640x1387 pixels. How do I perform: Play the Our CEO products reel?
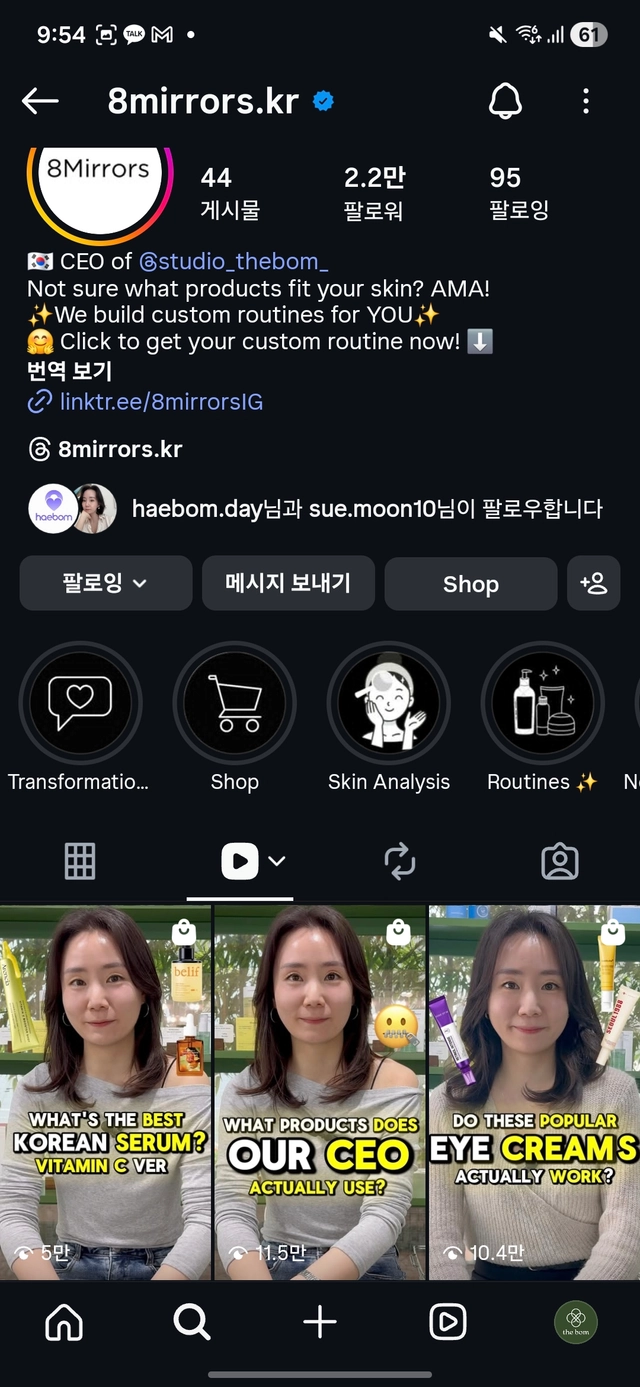pyautogui.click(x=320, y=1092)
